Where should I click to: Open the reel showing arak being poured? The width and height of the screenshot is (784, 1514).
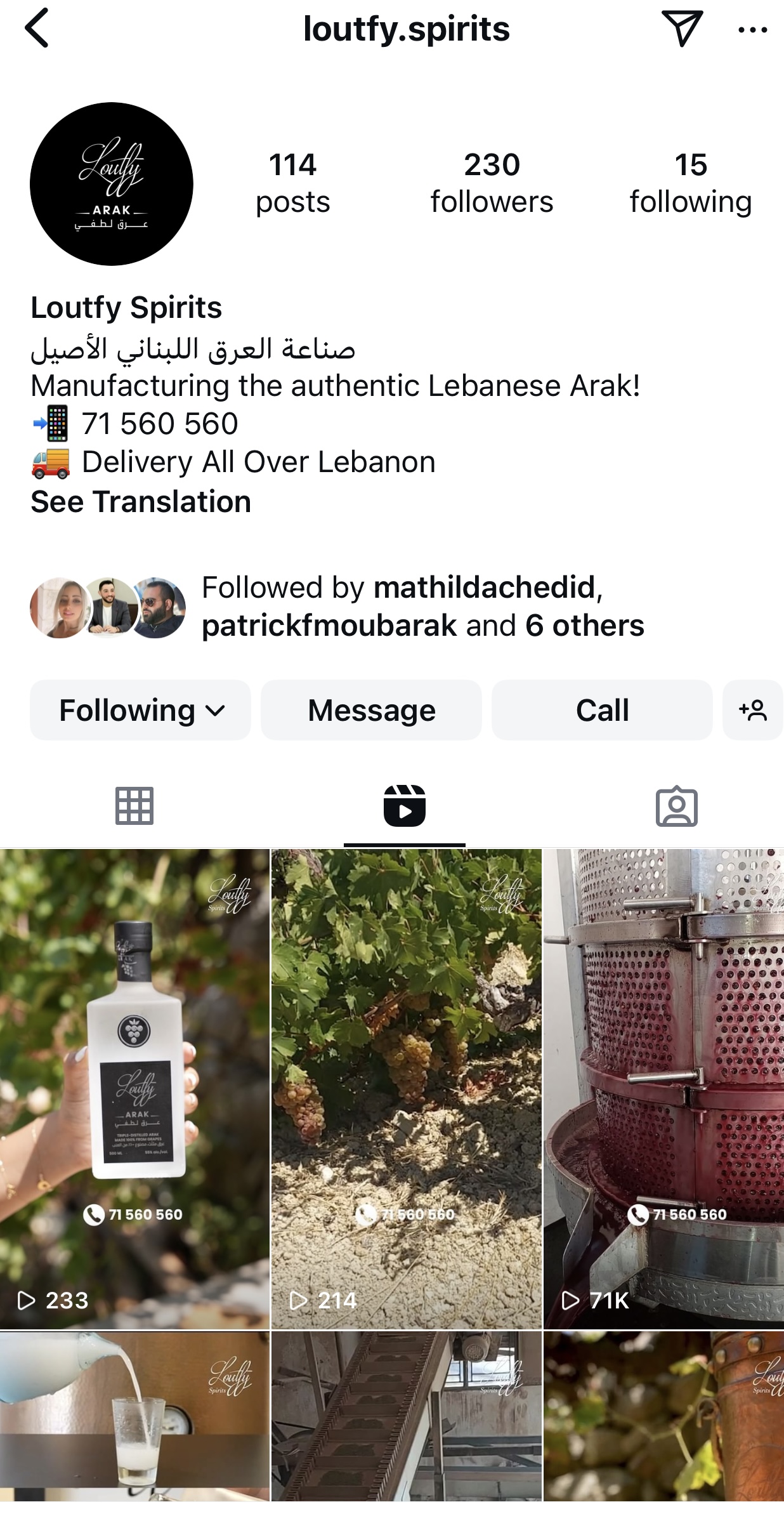point(134,1416)
